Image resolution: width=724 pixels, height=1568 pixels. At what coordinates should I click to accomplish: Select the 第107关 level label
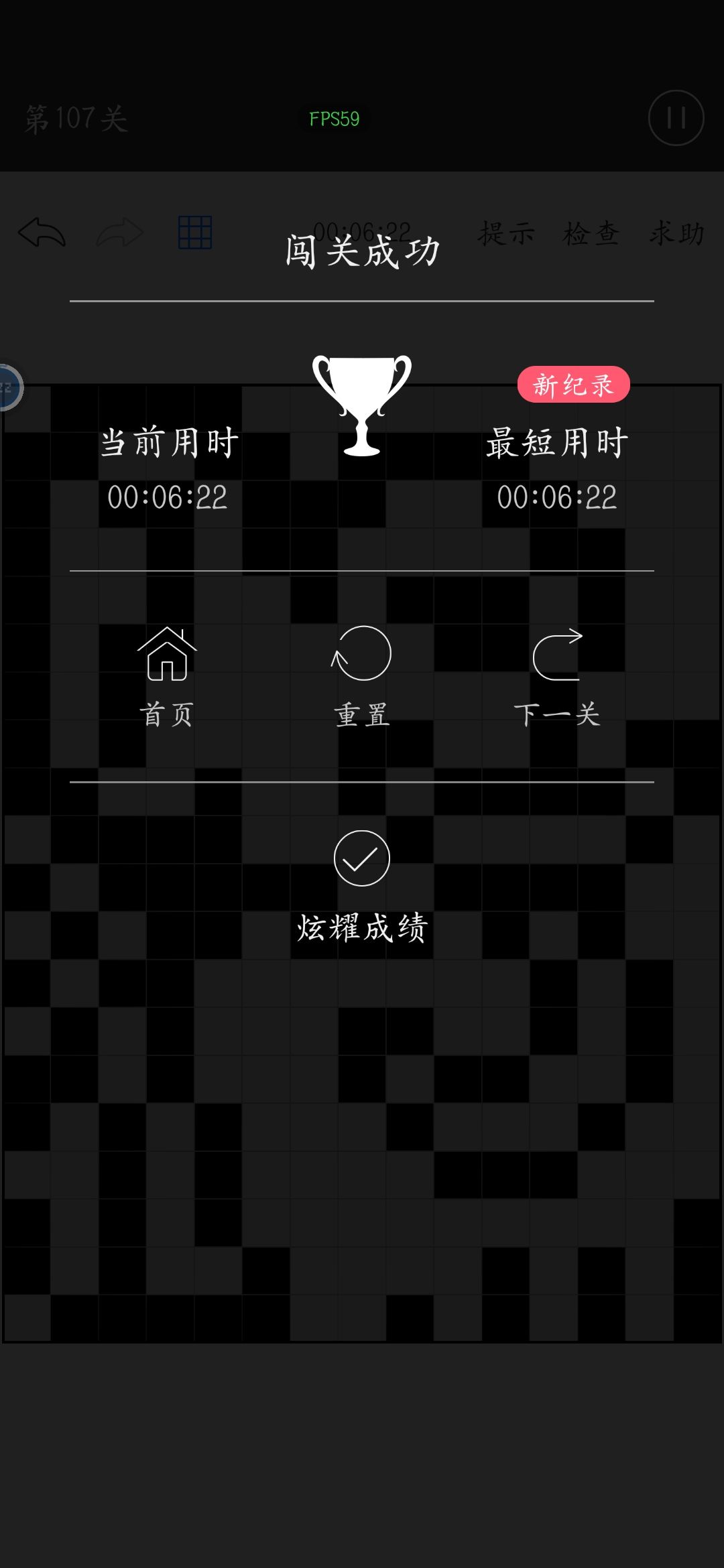click(x=76, y=119)
